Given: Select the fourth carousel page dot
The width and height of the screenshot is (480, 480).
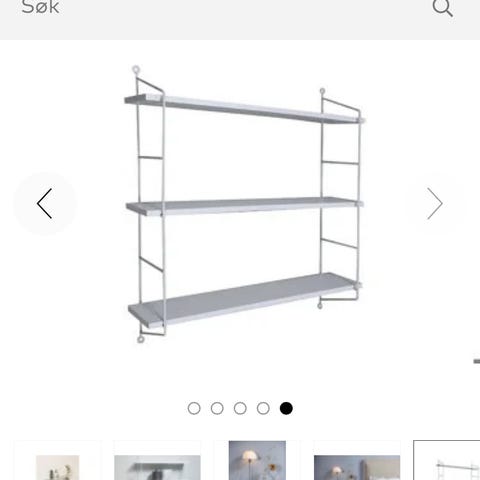Looking at the screenshot, I should coord(263,408).
